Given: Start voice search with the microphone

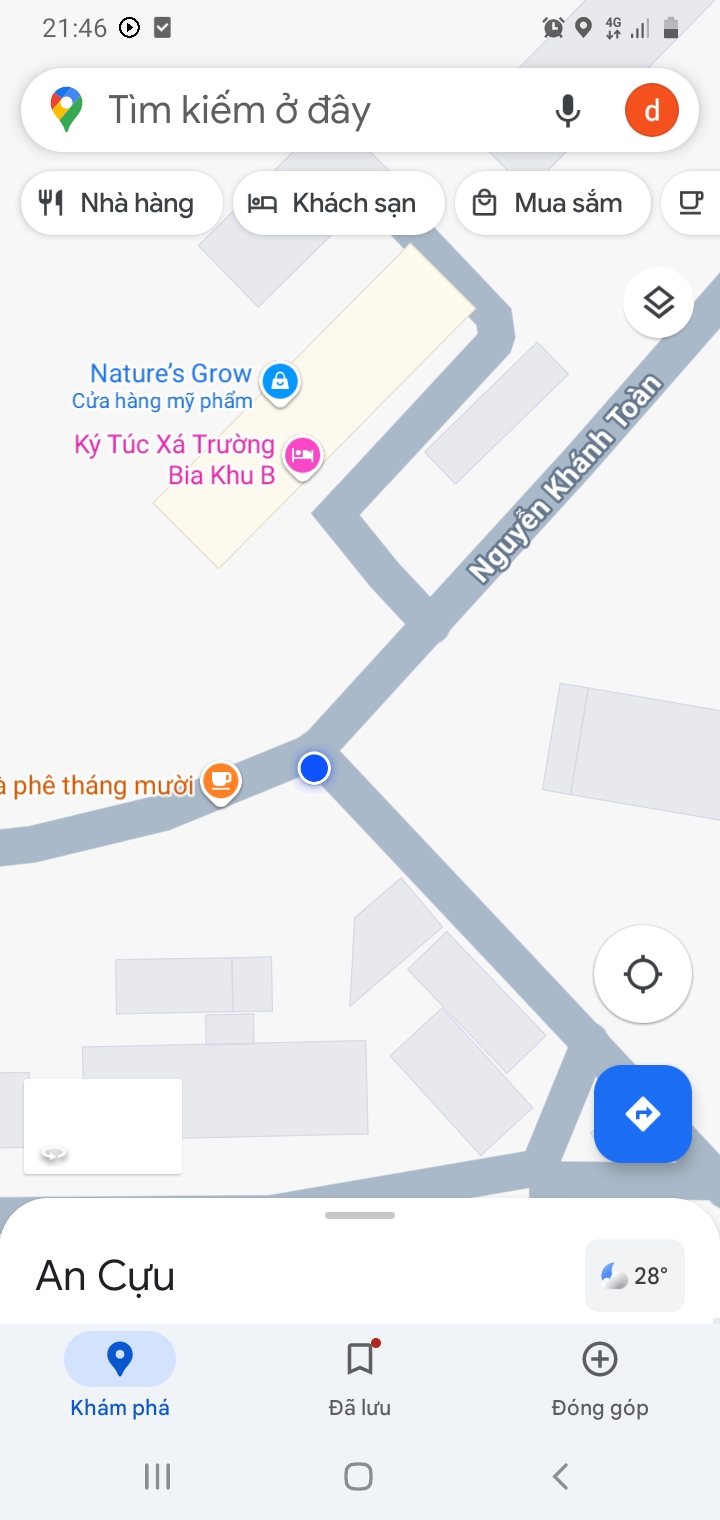Looking at the screenshot, I should point(568,110).
